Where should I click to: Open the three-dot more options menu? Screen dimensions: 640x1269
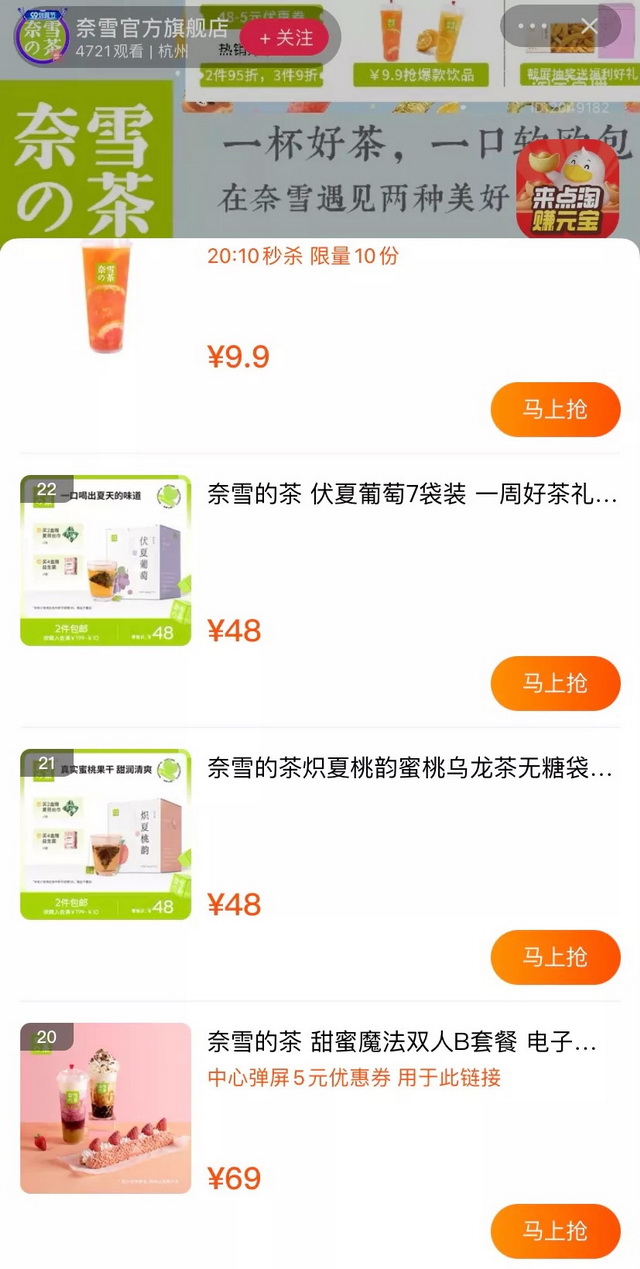(533, 26)
